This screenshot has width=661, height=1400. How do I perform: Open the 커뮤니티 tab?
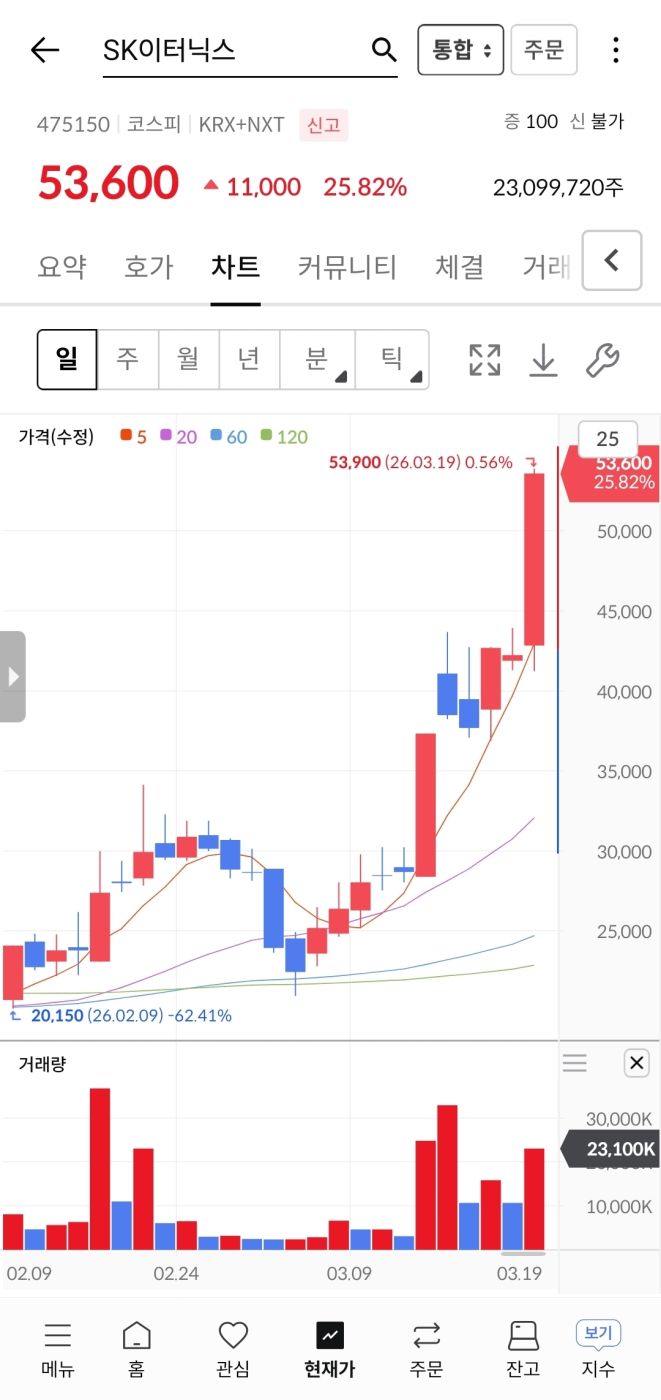pos(347,266)
